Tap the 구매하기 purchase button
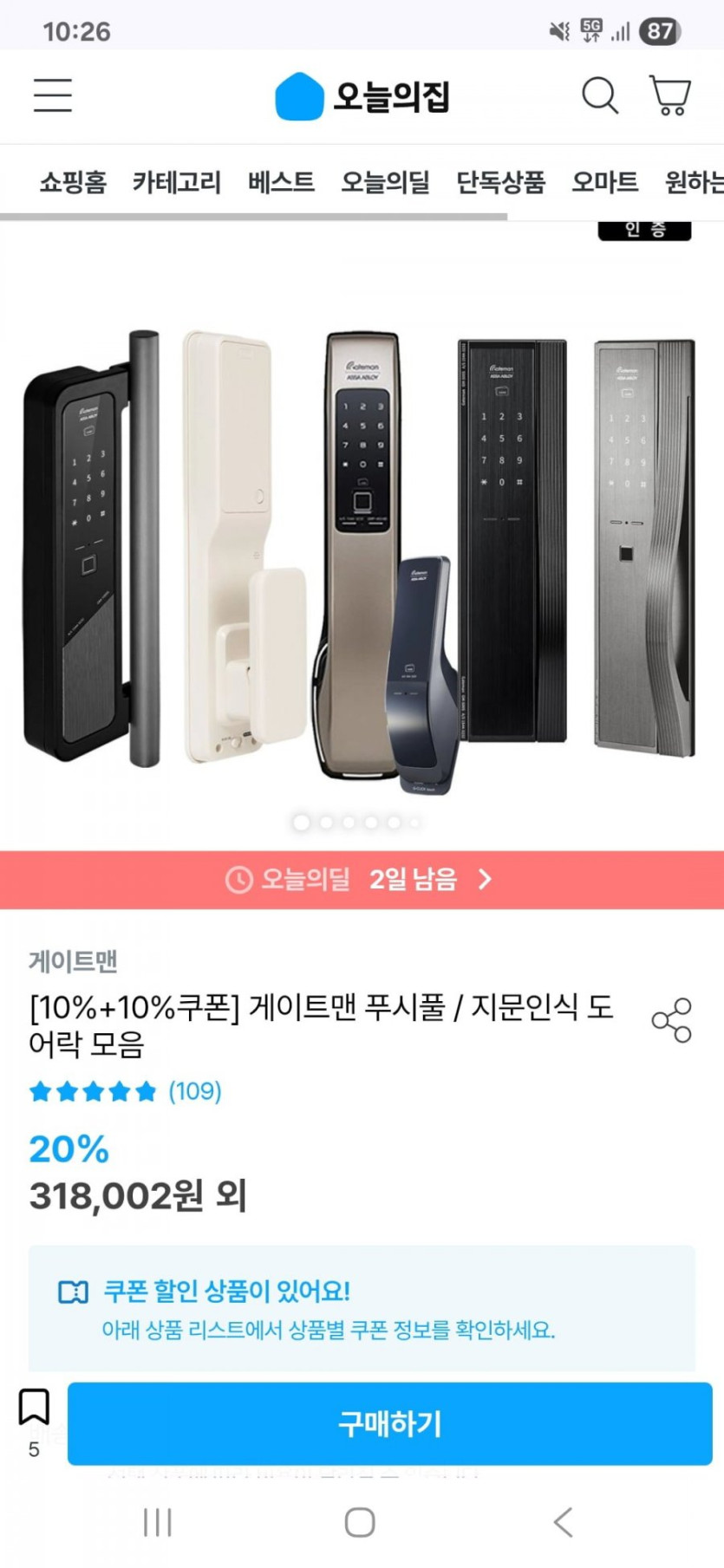The image size is (724, 1568). [x=389, y=1422]
